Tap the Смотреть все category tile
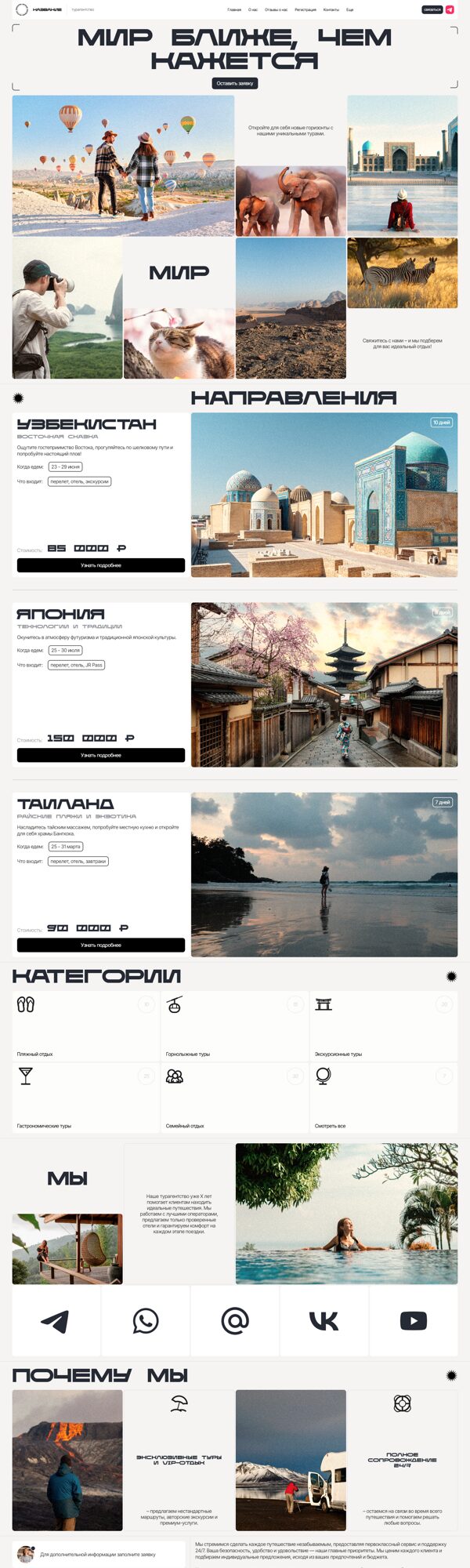The height and width of the screenshot is (1568, 470). [x=384, y=1098]
